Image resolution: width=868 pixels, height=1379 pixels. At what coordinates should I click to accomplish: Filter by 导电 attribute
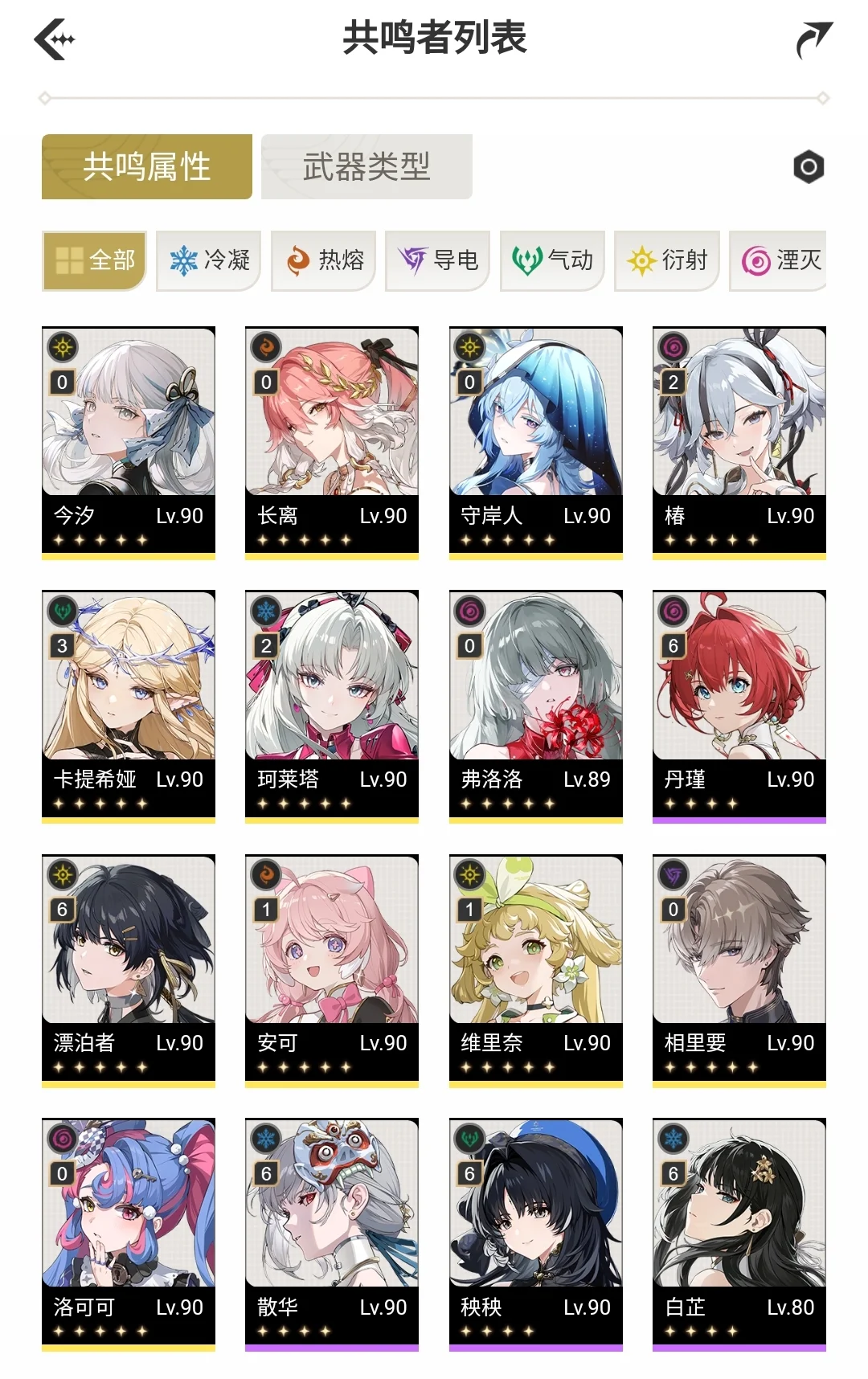tap(438, 260)
